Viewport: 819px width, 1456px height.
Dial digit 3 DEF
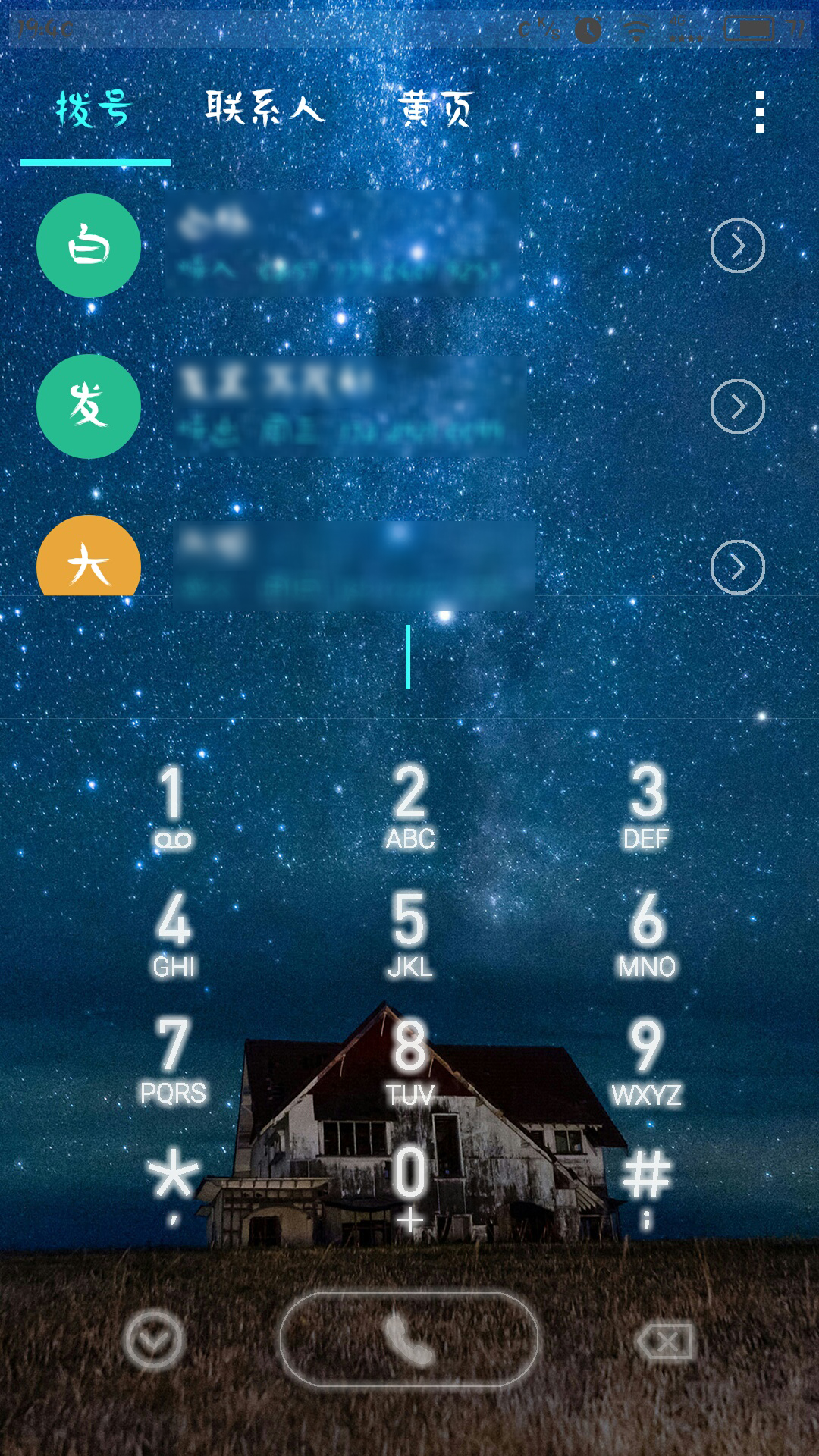click(647, 808)
